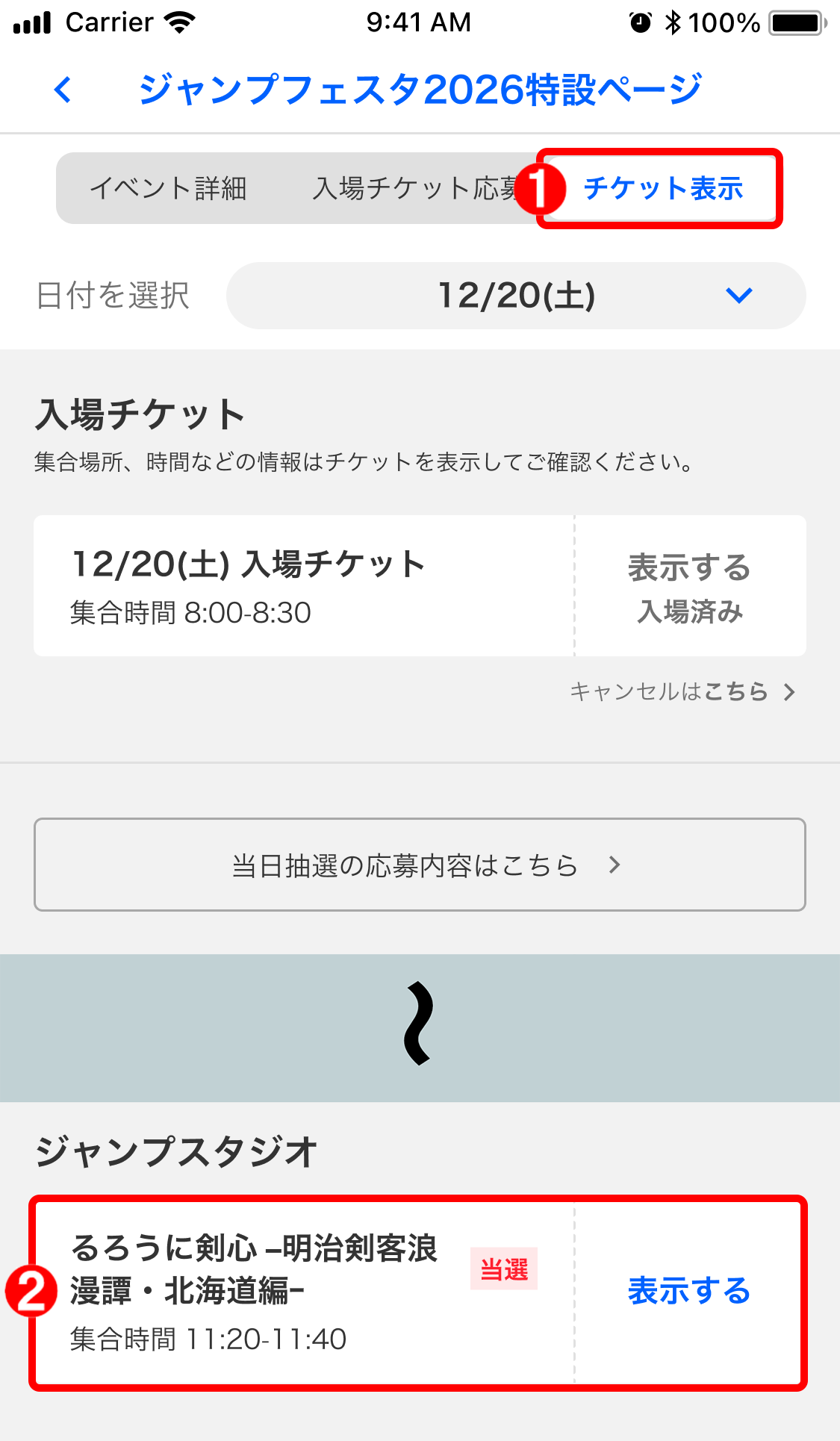
Task: Expand the 12/20(土) date dropdown
Action: click(516, 296)
